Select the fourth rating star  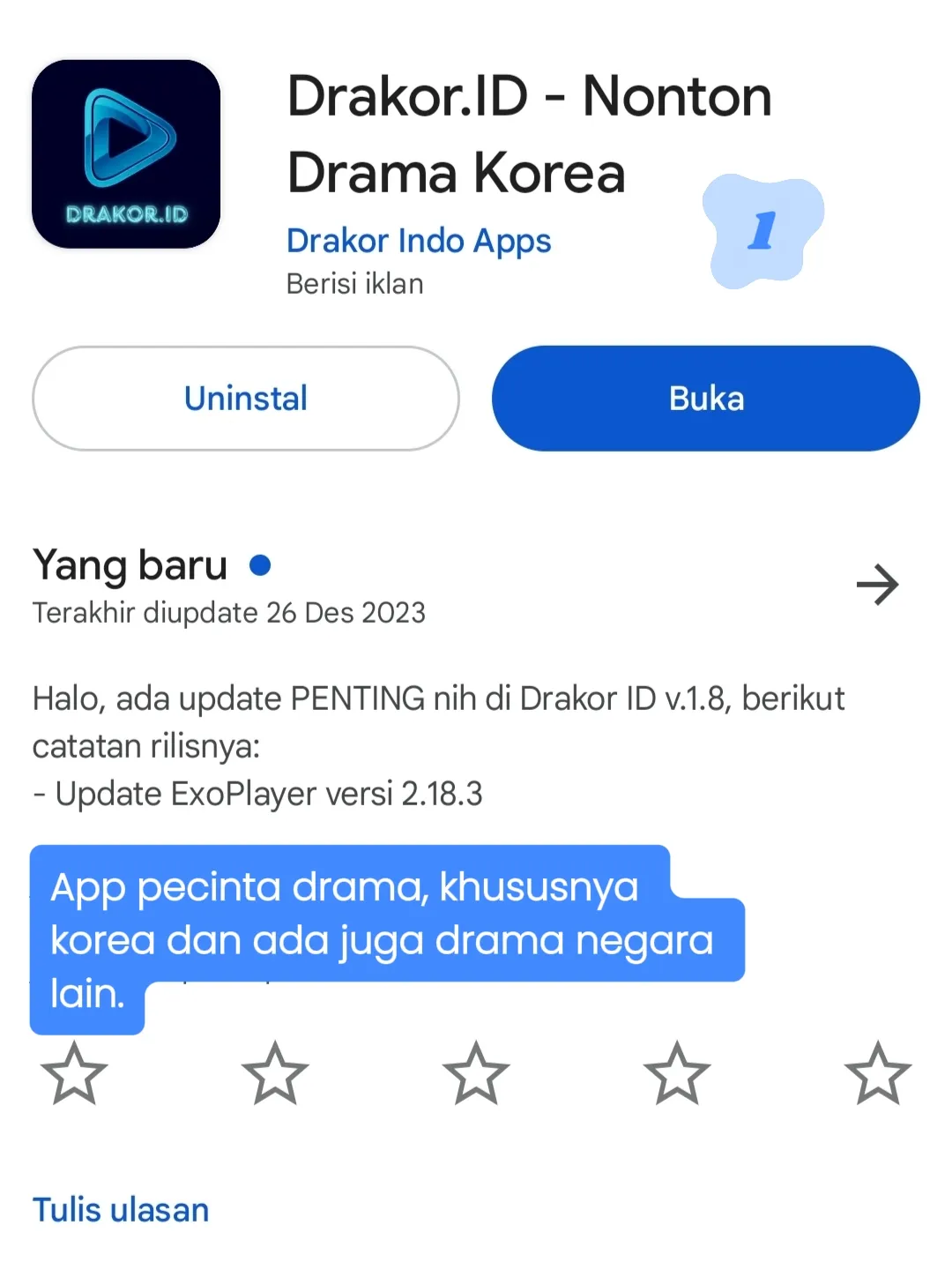pos(677,1073)
